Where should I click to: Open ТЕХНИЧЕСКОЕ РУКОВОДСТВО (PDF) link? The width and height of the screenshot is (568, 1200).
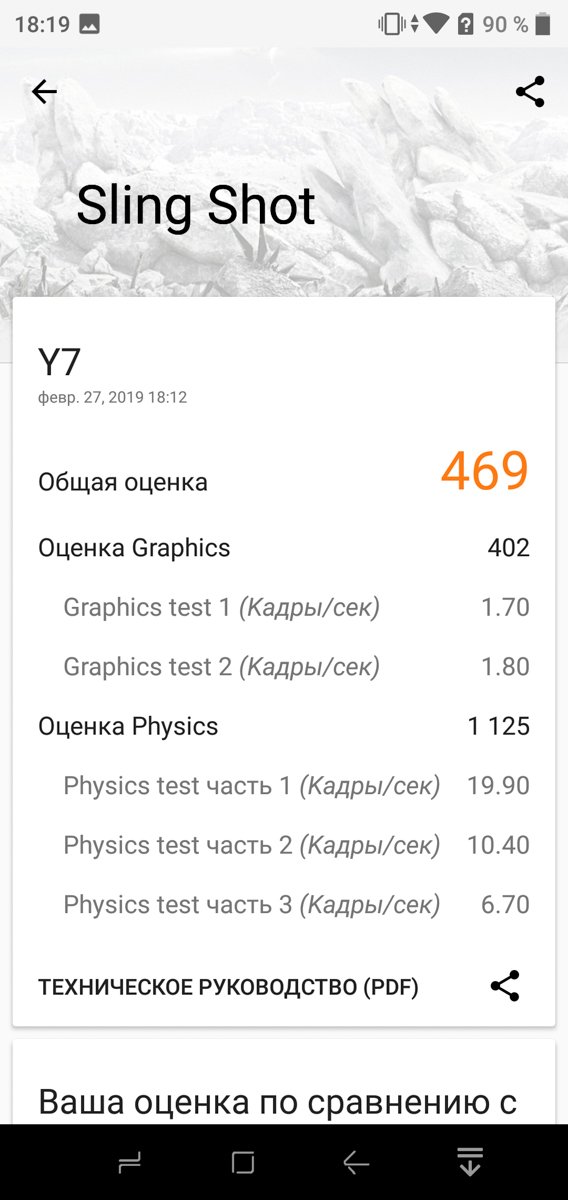228,987
